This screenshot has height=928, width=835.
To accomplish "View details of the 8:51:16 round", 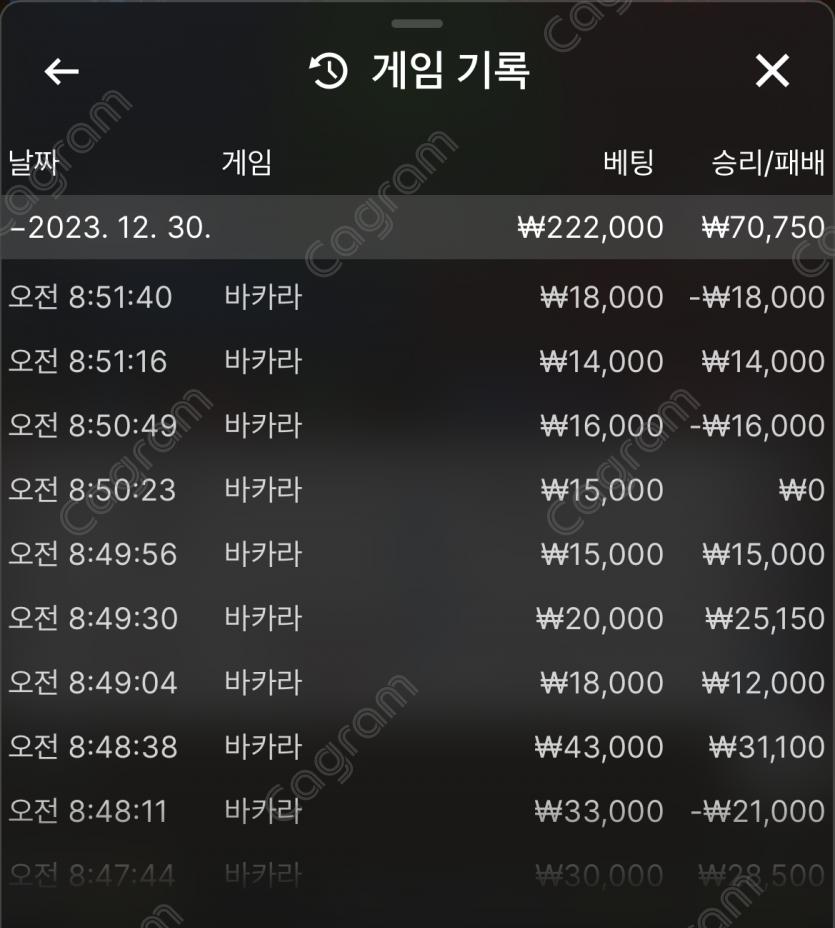I will 417,361.
